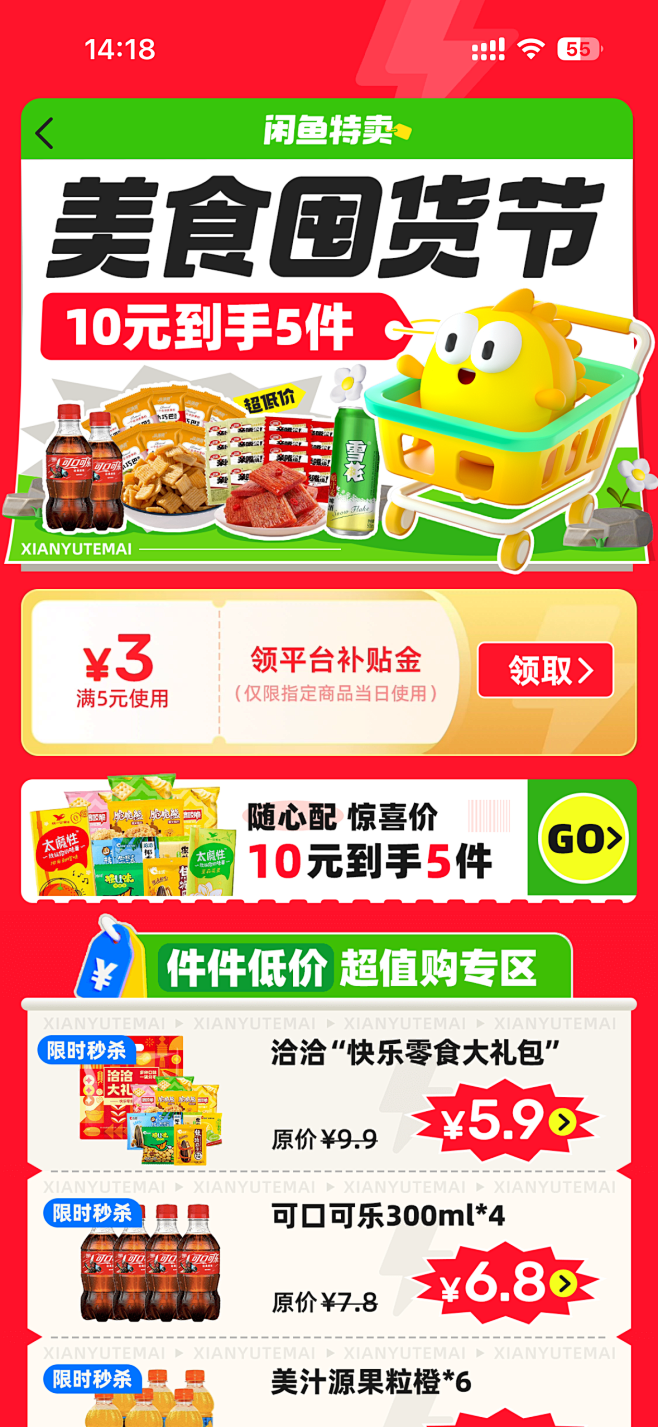The image size is (658, 1427).
Task: Tap the ¥6.8 price arrow button
Action: (x=565, y=1283)
